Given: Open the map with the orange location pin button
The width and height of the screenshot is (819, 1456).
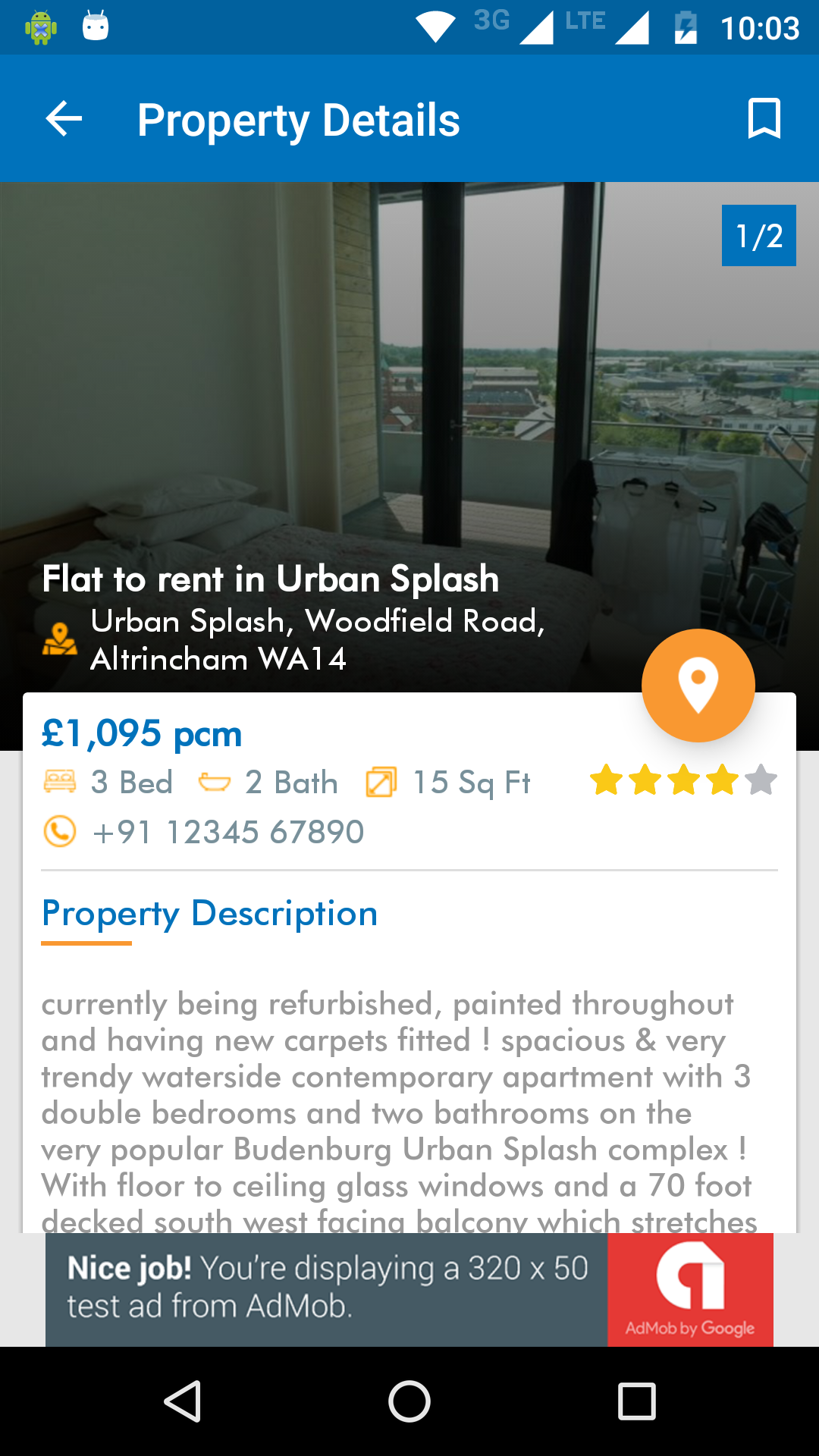Looking at the screenshot, I should [x=698, y=685].
